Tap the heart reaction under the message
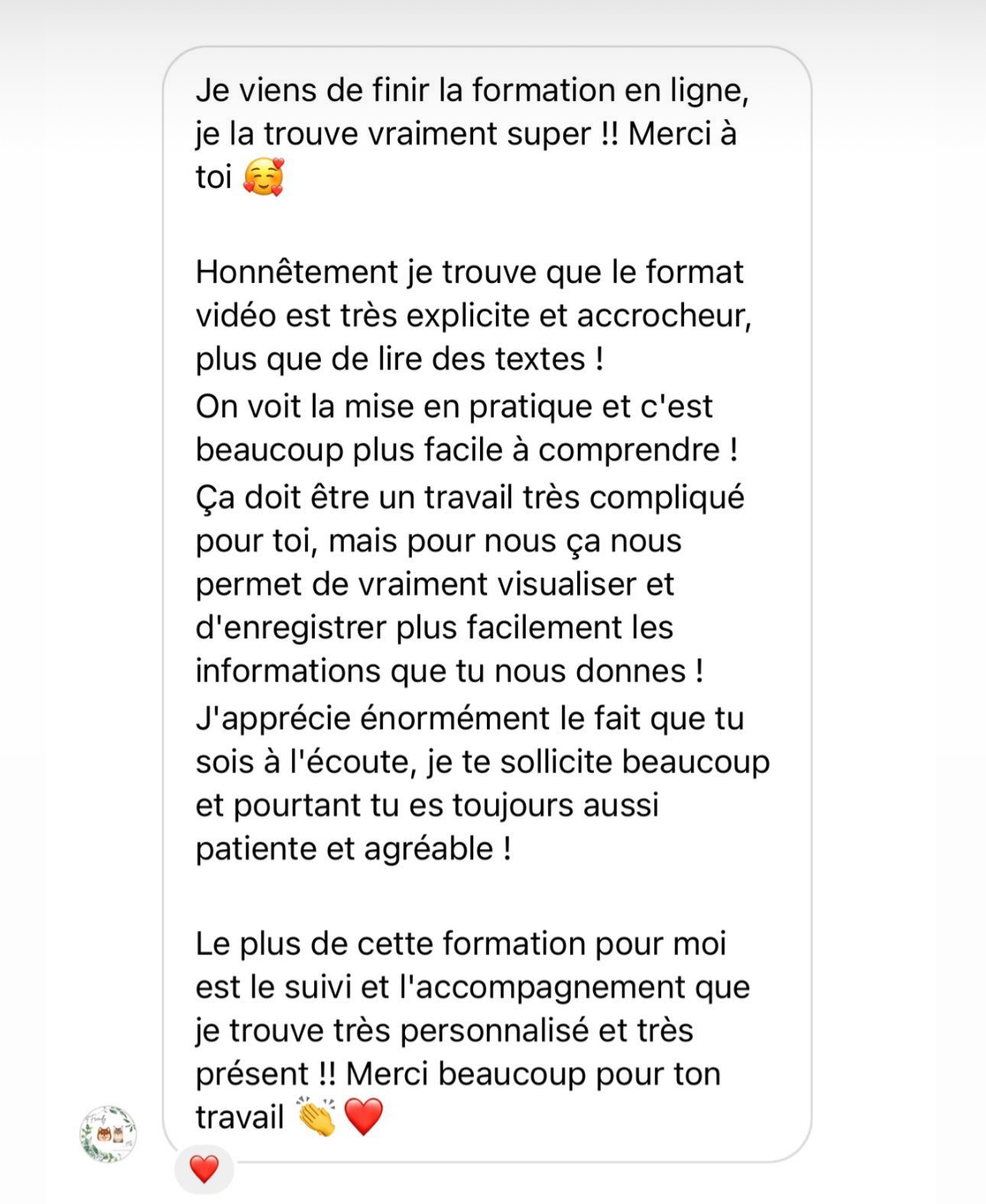The height and width of the screenshot is (1204, 986). click(204, 1170)
